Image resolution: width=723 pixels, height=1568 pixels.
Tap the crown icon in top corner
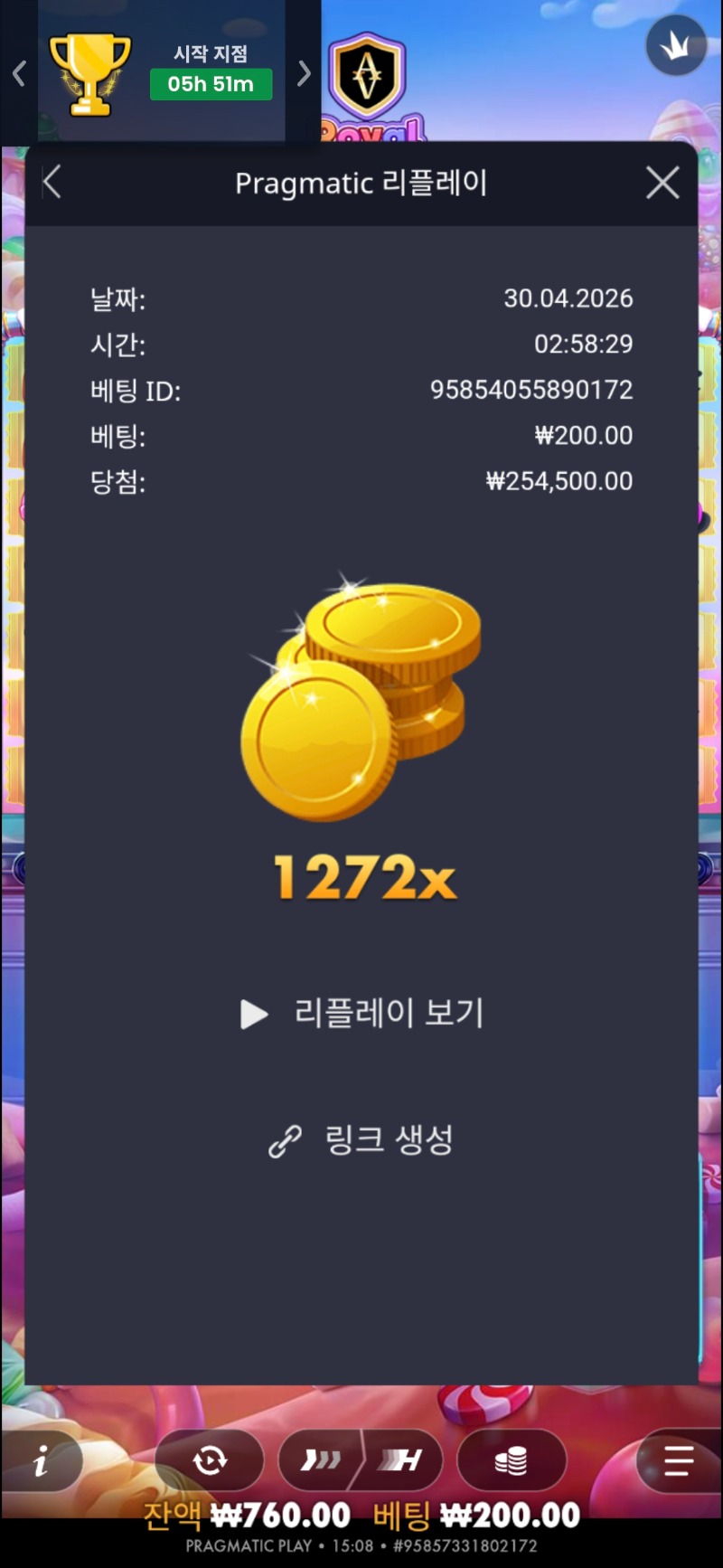pyautogui.click(x=676, y=45)
